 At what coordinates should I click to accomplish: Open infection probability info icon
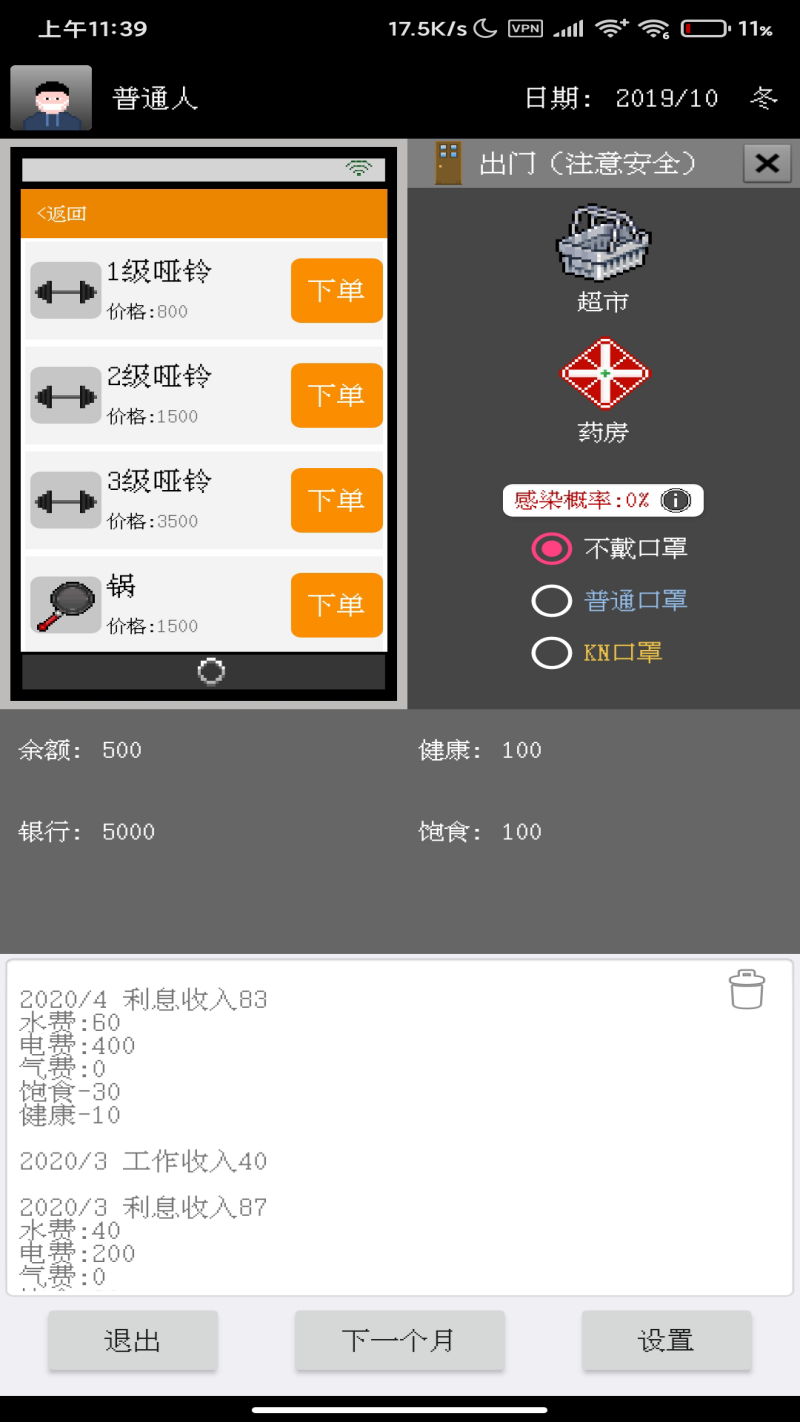click(x=677, y=500)
